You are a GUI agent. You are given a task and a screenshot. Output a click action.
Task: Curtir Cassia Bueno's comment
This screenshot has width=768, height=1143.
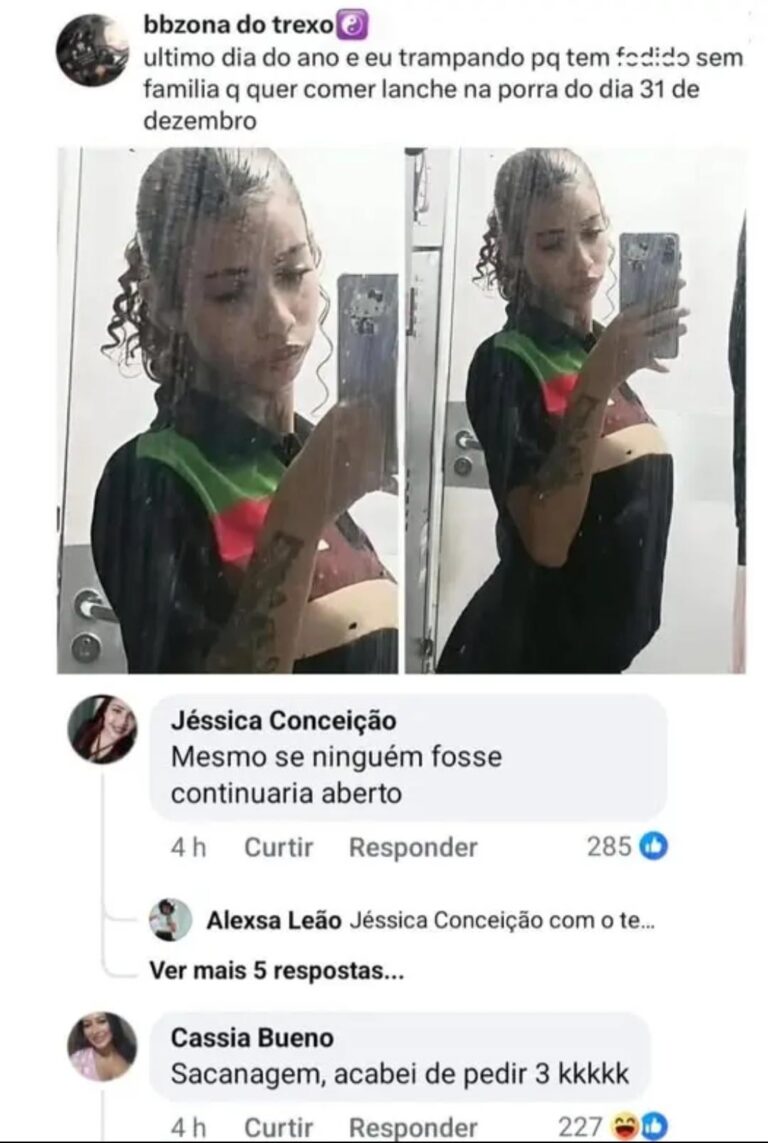(x=279, y=1128)
